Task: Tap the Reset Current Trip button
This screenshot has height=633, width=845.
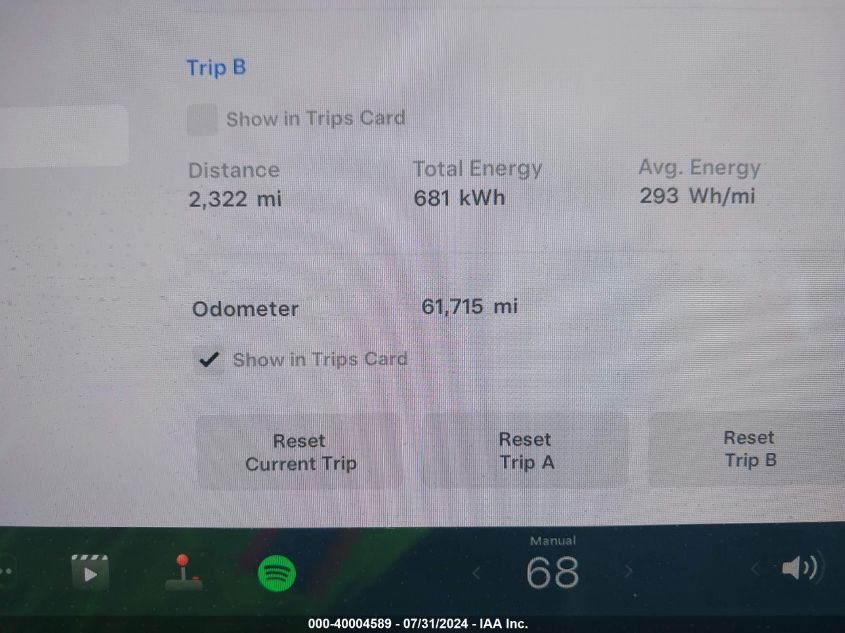Action: [x=300, y=452]
